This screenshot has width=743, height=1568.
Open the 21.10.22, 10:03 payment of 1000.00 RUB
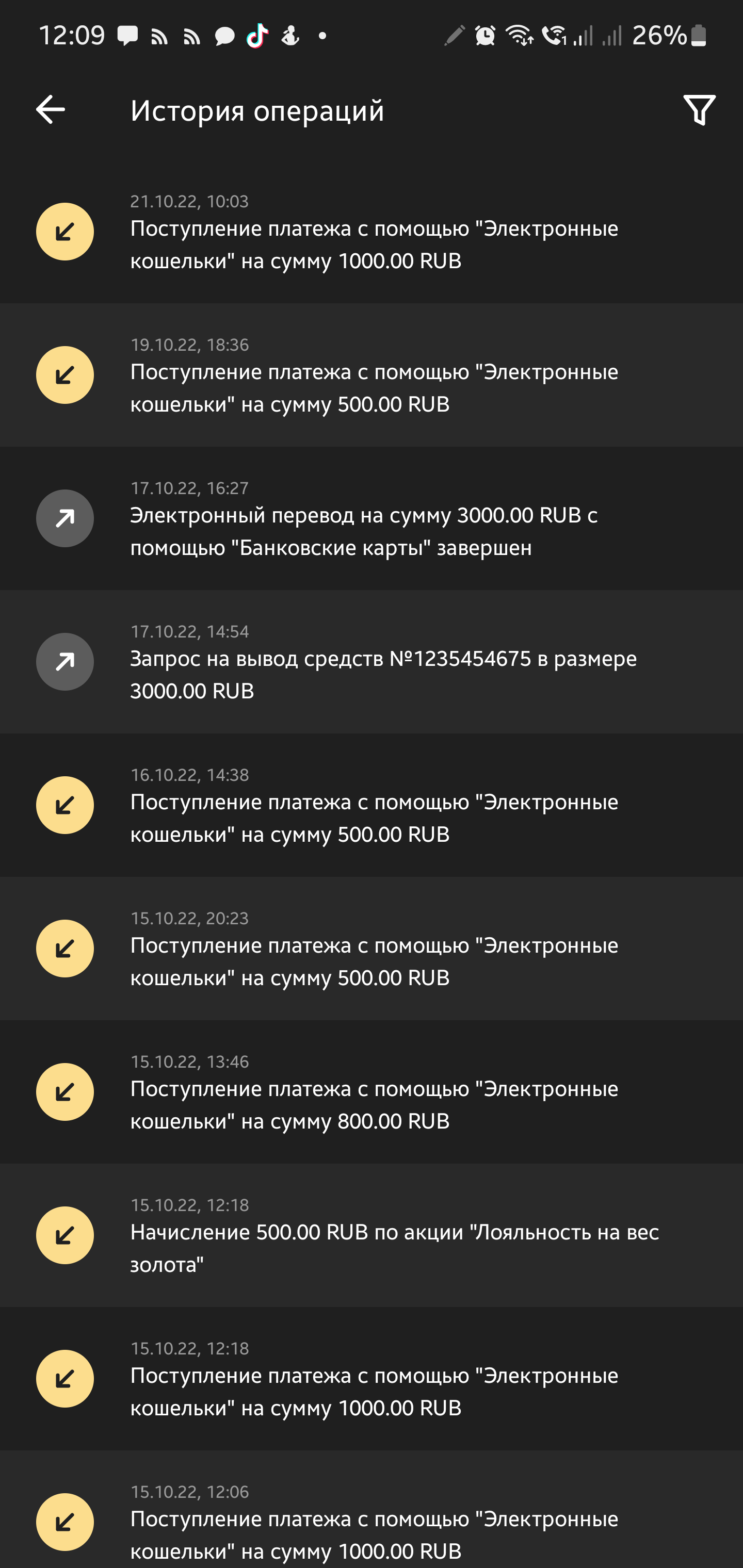click(x=372, y=232)
